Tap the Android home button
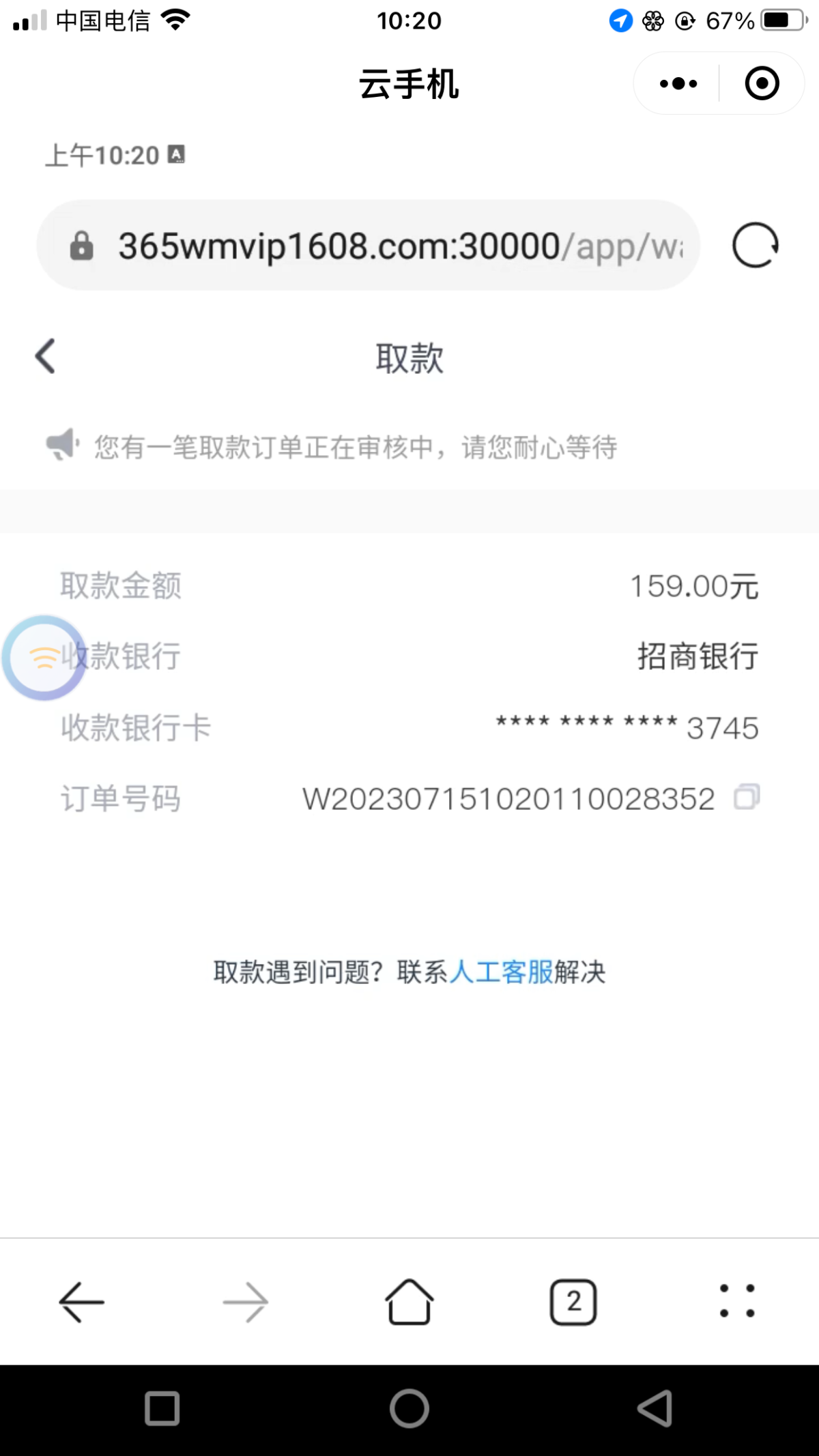 click(x=409, y=1408)
